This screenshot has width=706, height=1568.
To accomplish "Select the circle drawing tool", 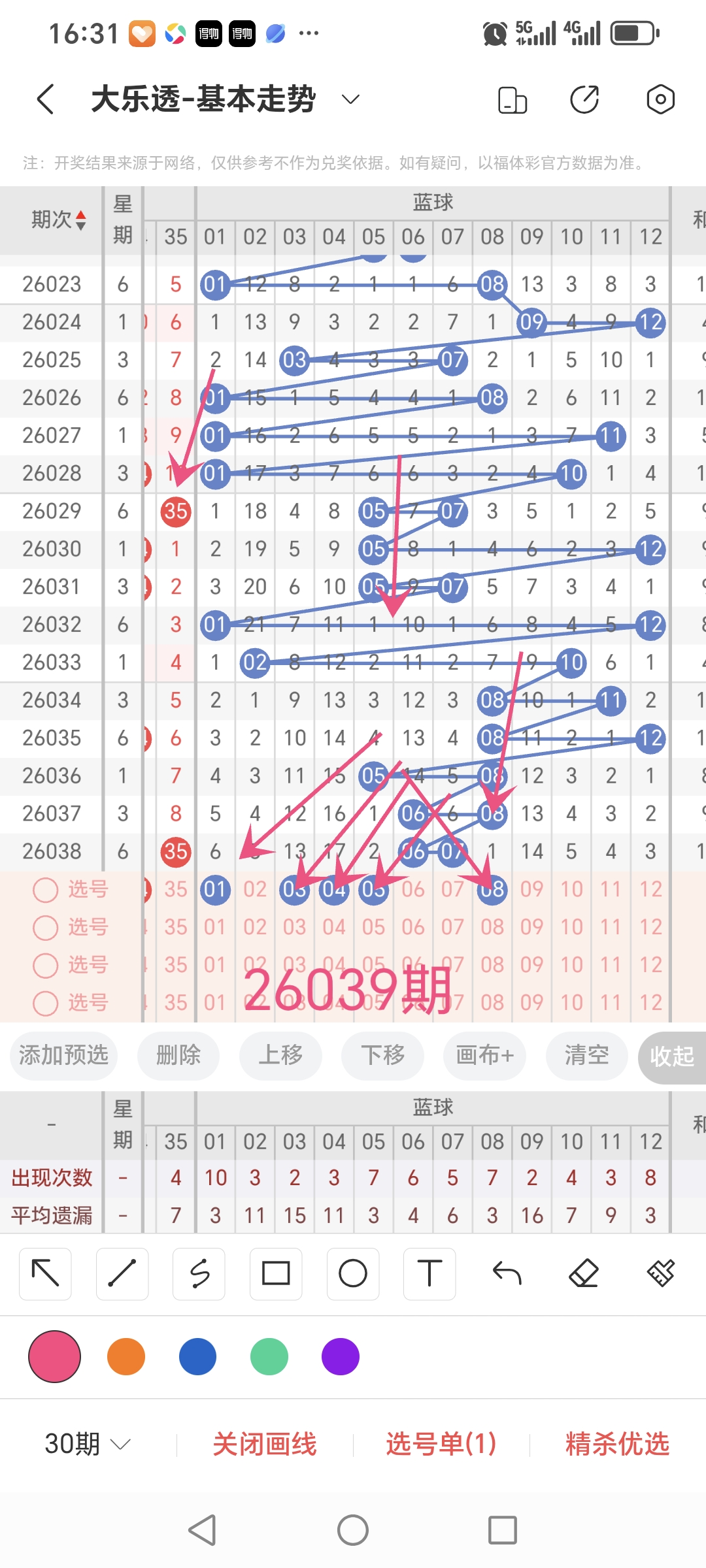I will click(352, 1273).
